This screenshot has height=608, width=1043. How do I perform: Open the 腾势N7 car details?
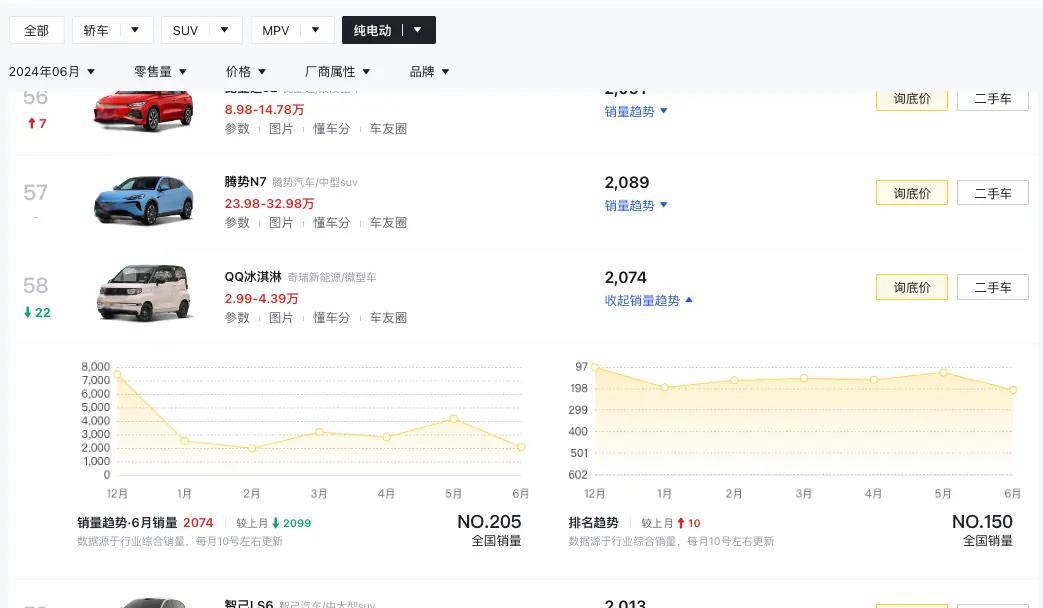click(x=245, y=182)
